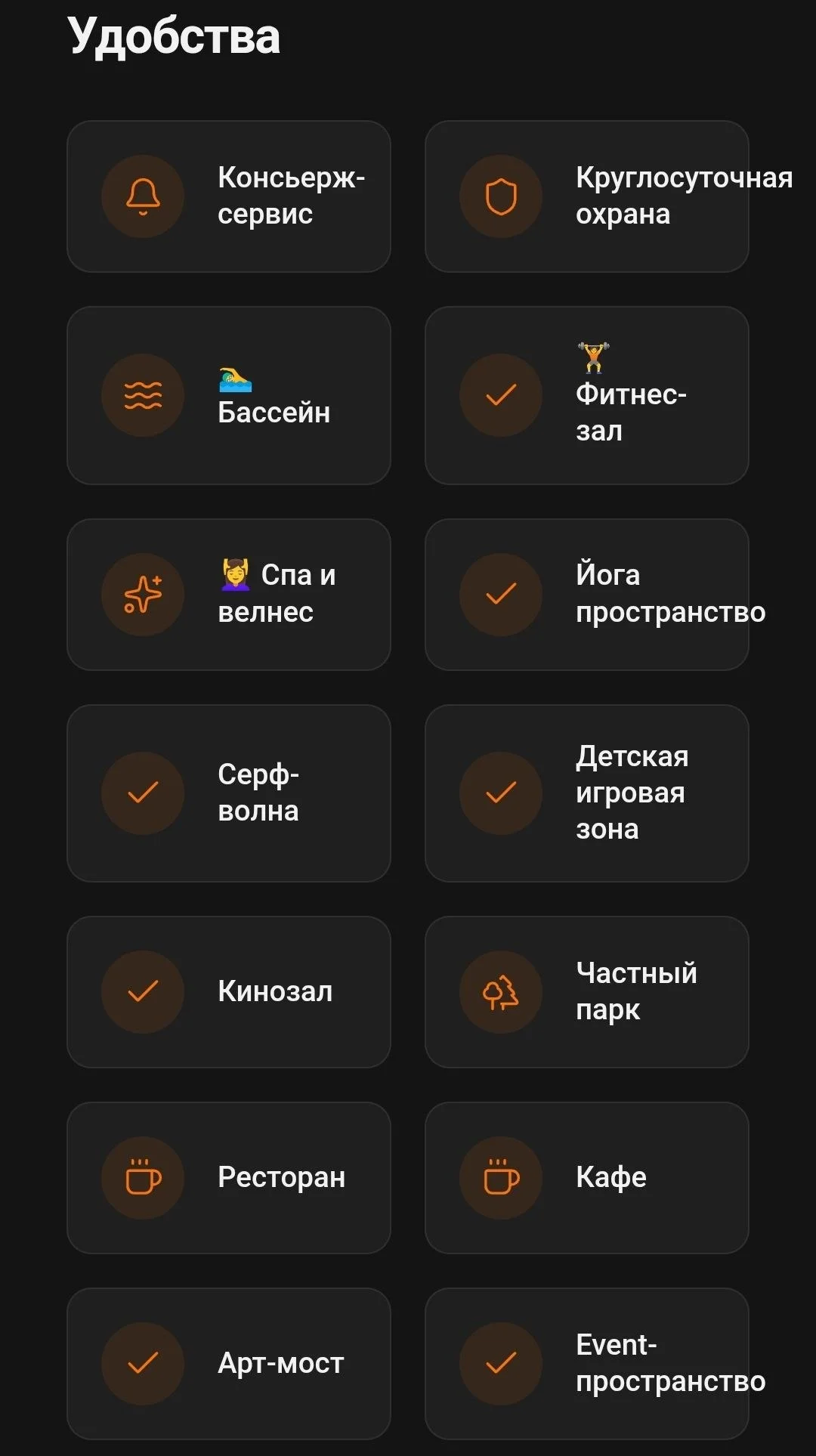The image size is (816, 1456).
Task: Select the trees icon for Частный парк
Action: (501, 993)
